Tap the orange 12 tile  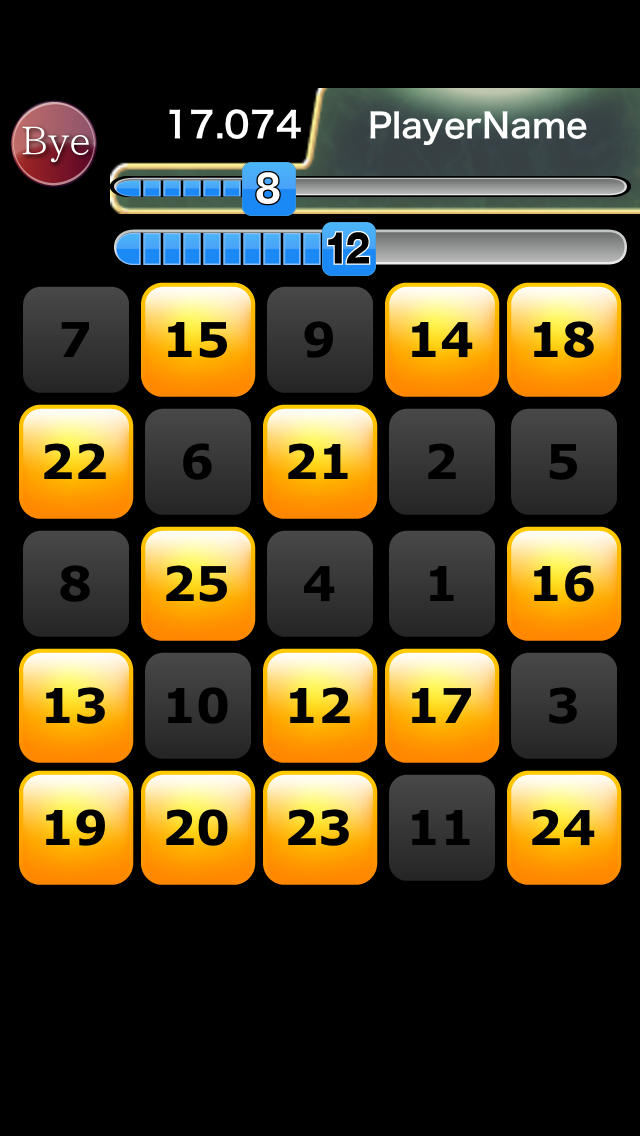(319, 706)
